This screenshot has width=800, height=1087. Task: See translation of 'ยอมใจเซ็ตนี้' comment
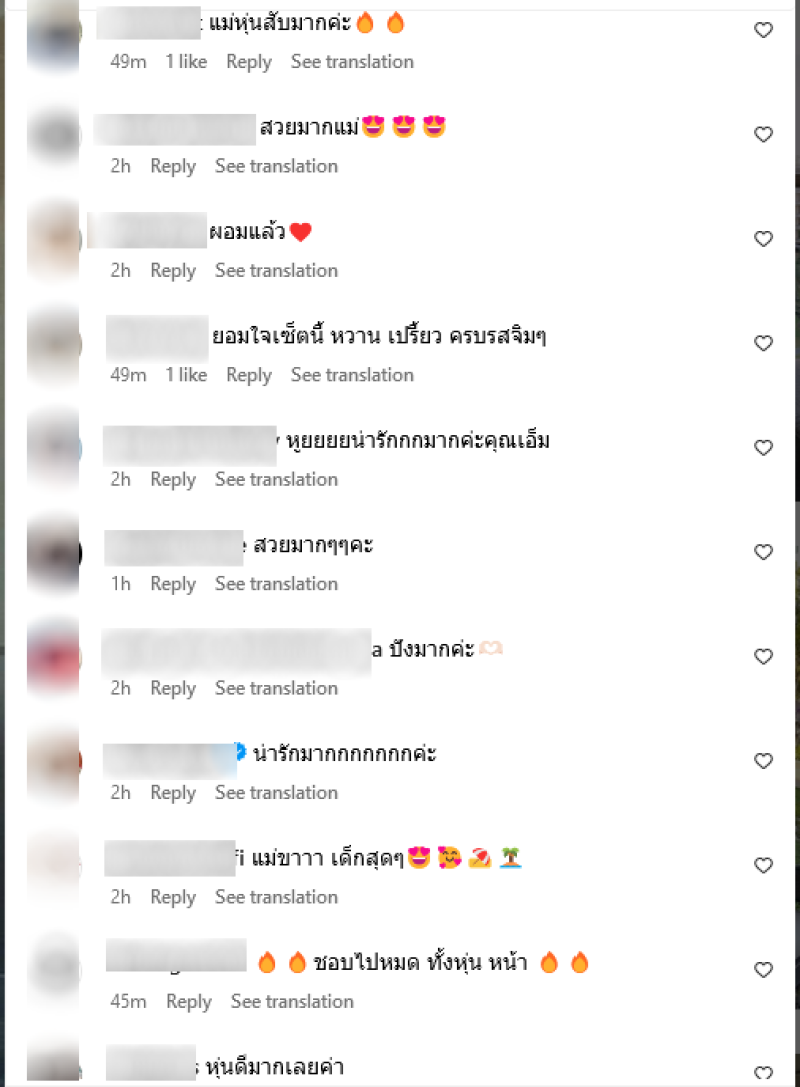coord(352,375)
